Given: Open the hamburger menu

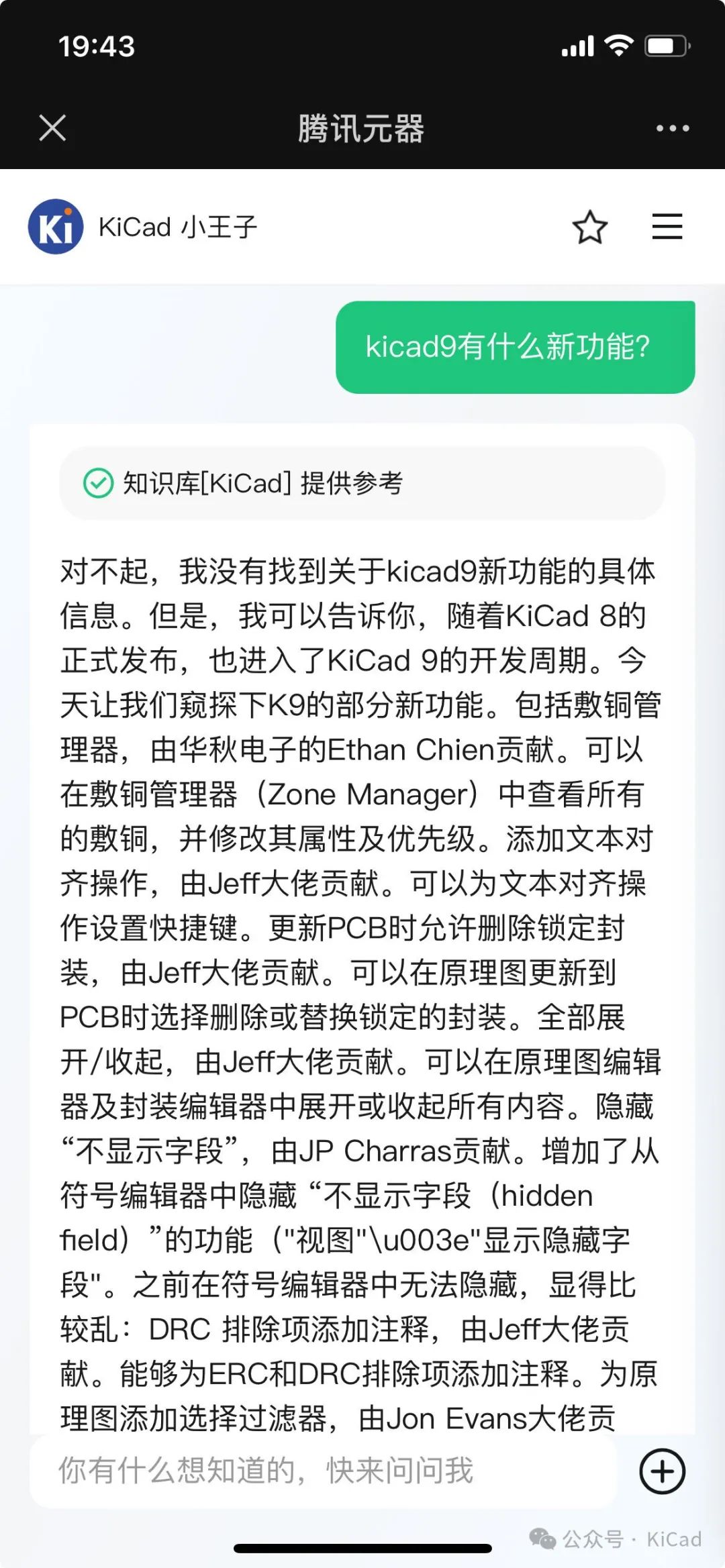Looking at the screenshot, I should click(667, 227).
